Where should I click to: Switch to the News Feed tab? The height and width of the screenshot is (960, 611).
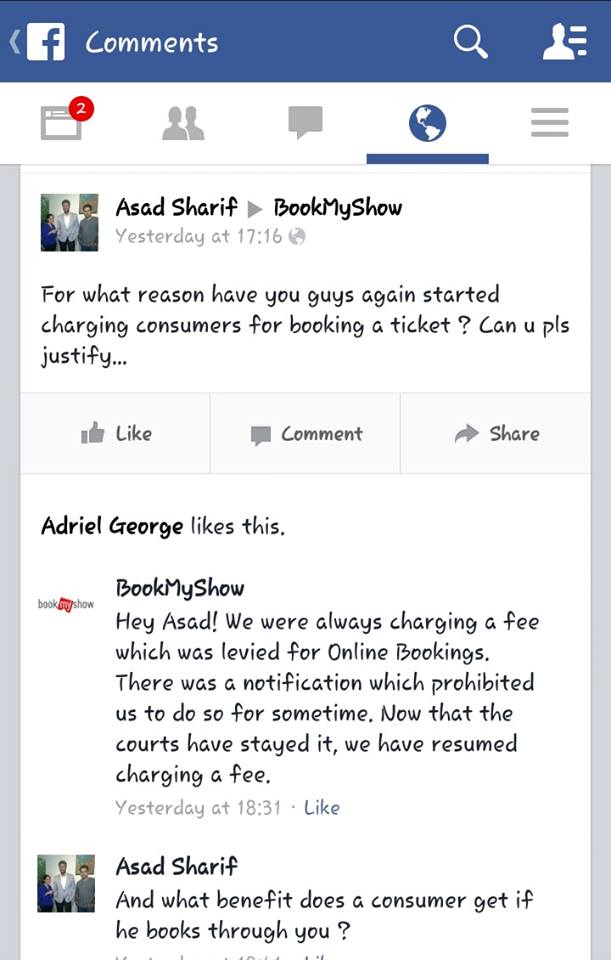[x=61, y=123]
